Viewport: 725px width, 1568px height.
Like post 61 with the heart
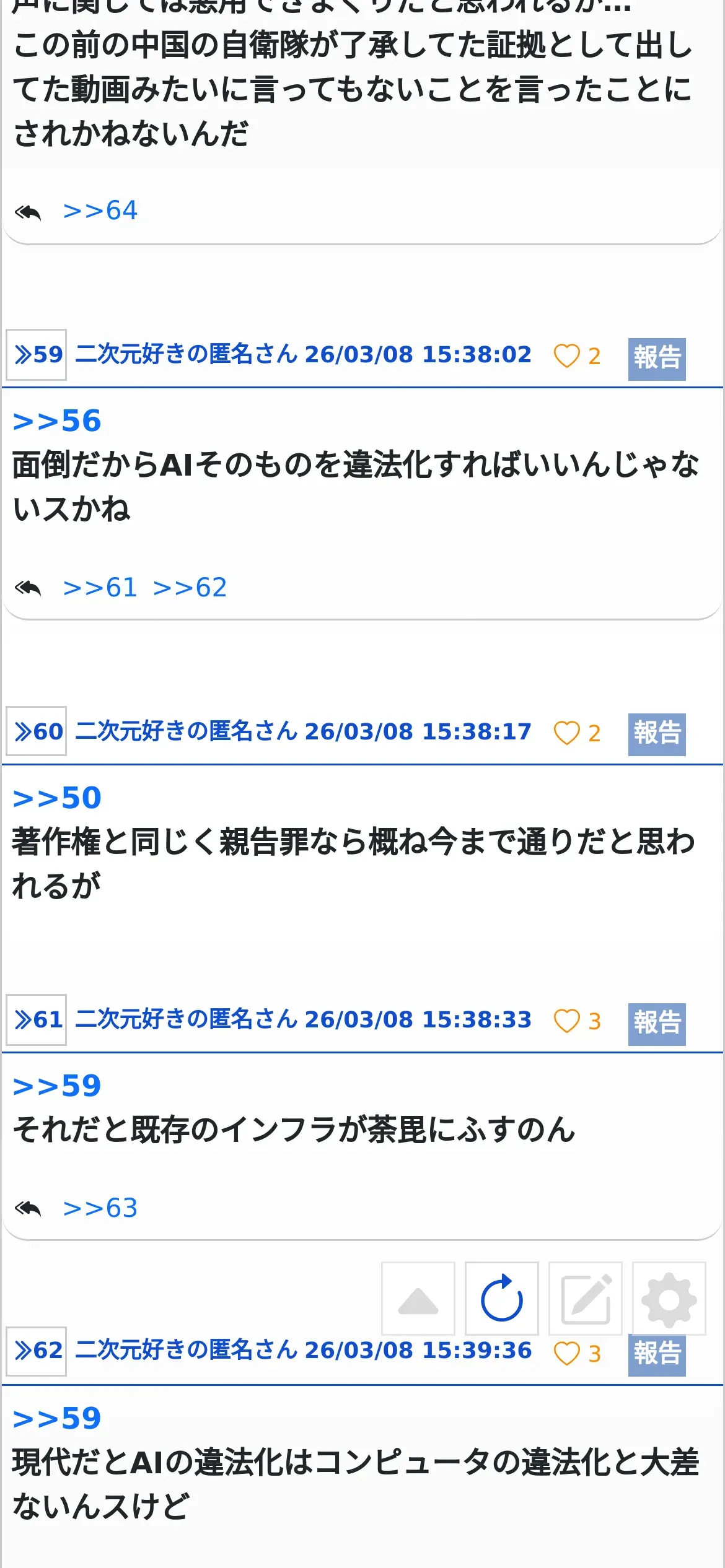tap(566, 1021)
